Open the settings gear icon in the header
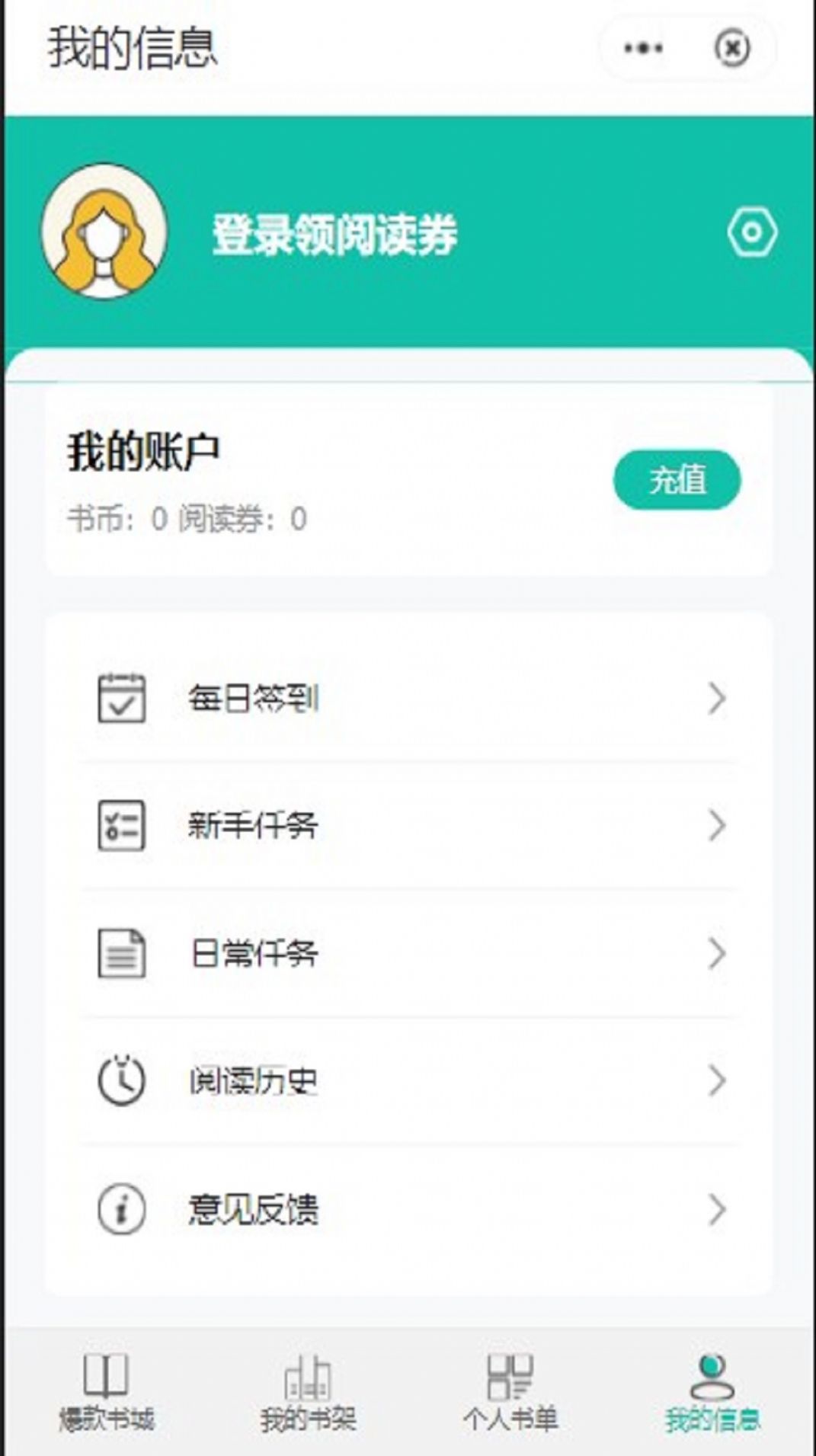816x1456 pixels. [x=753, y=232]
